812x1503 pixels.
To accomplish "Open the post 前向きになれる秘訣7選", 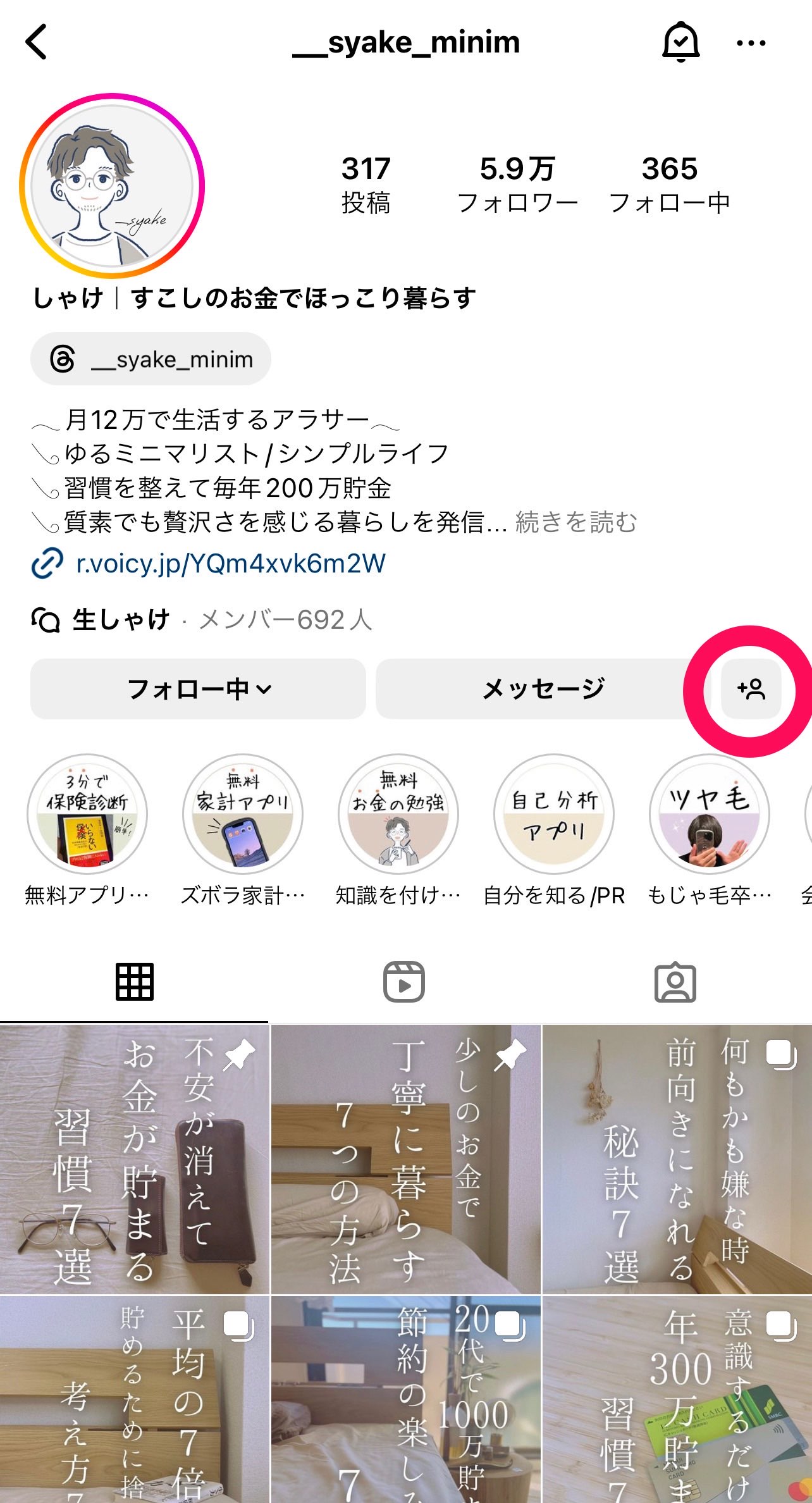I will click(677, 1159).
